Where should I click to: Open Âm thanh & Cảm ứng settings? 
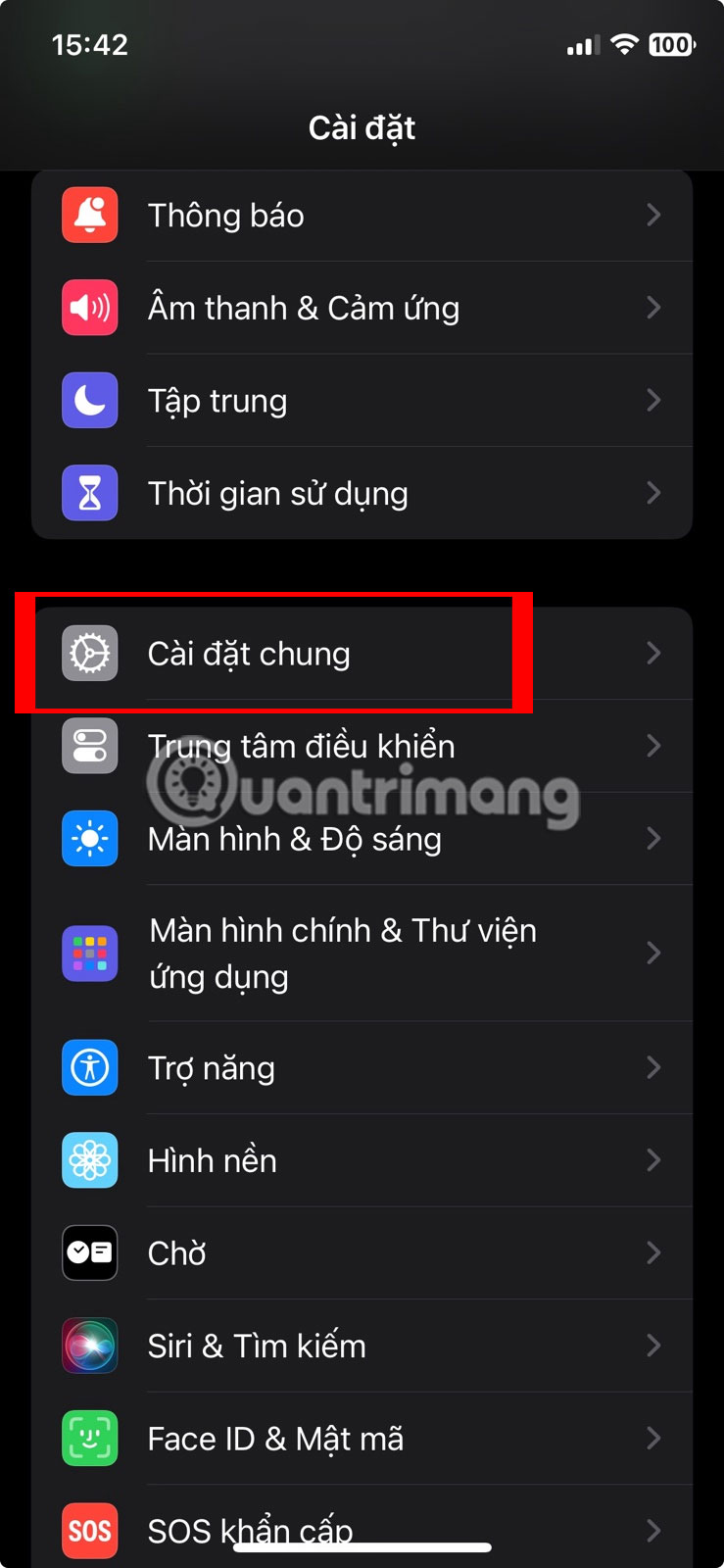[362, 308]
